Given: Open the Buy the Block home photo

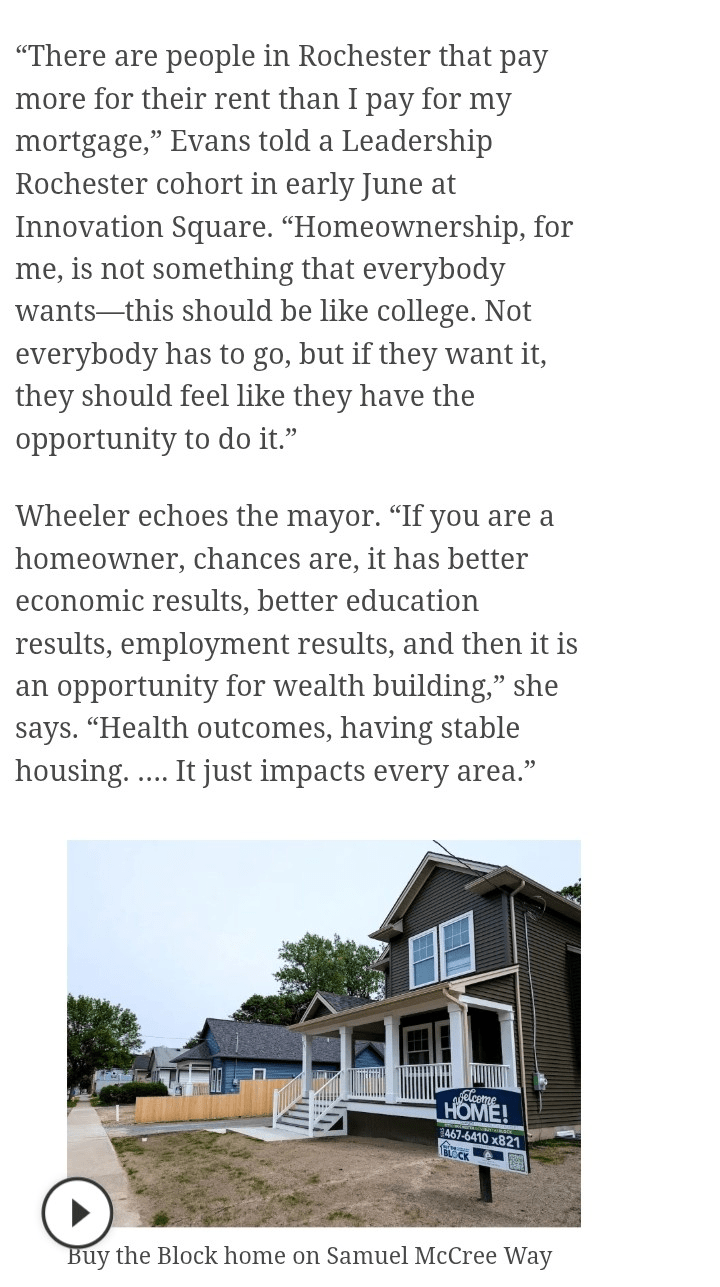Looking at the screenshot, I should pos(324,1033).
